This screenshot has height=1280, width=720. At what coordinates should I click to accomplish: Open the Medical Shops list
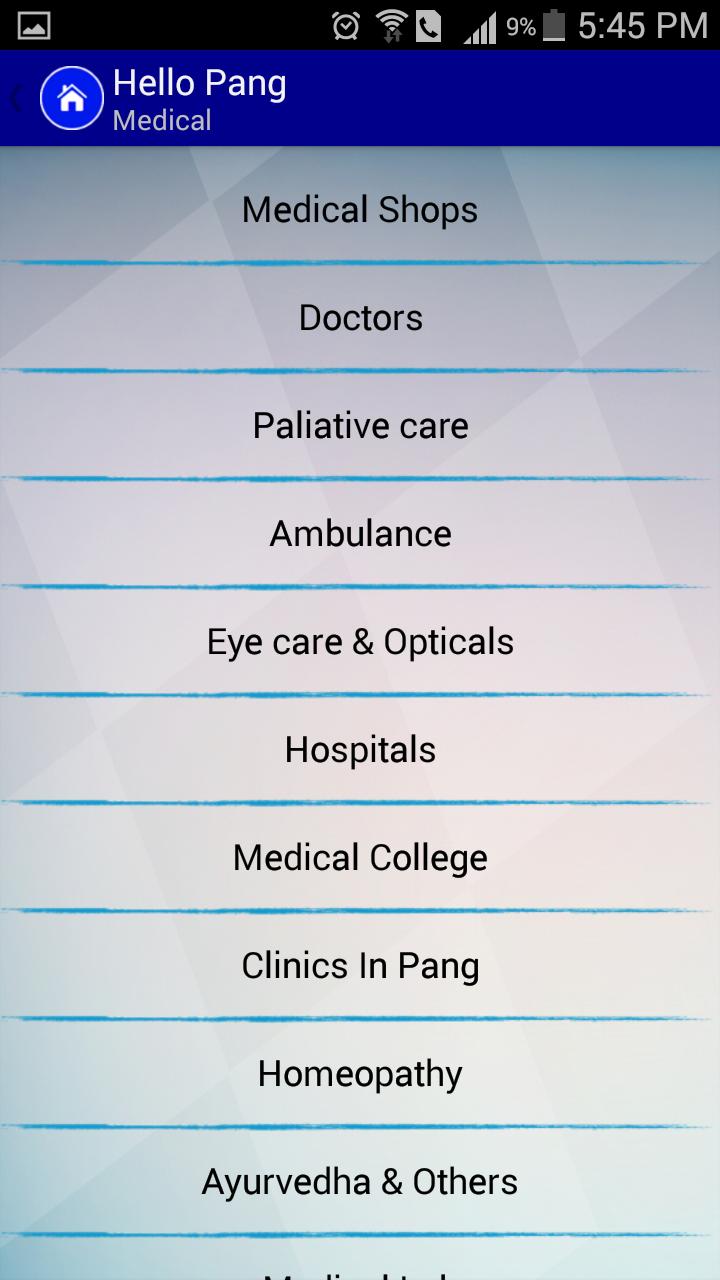360,210
